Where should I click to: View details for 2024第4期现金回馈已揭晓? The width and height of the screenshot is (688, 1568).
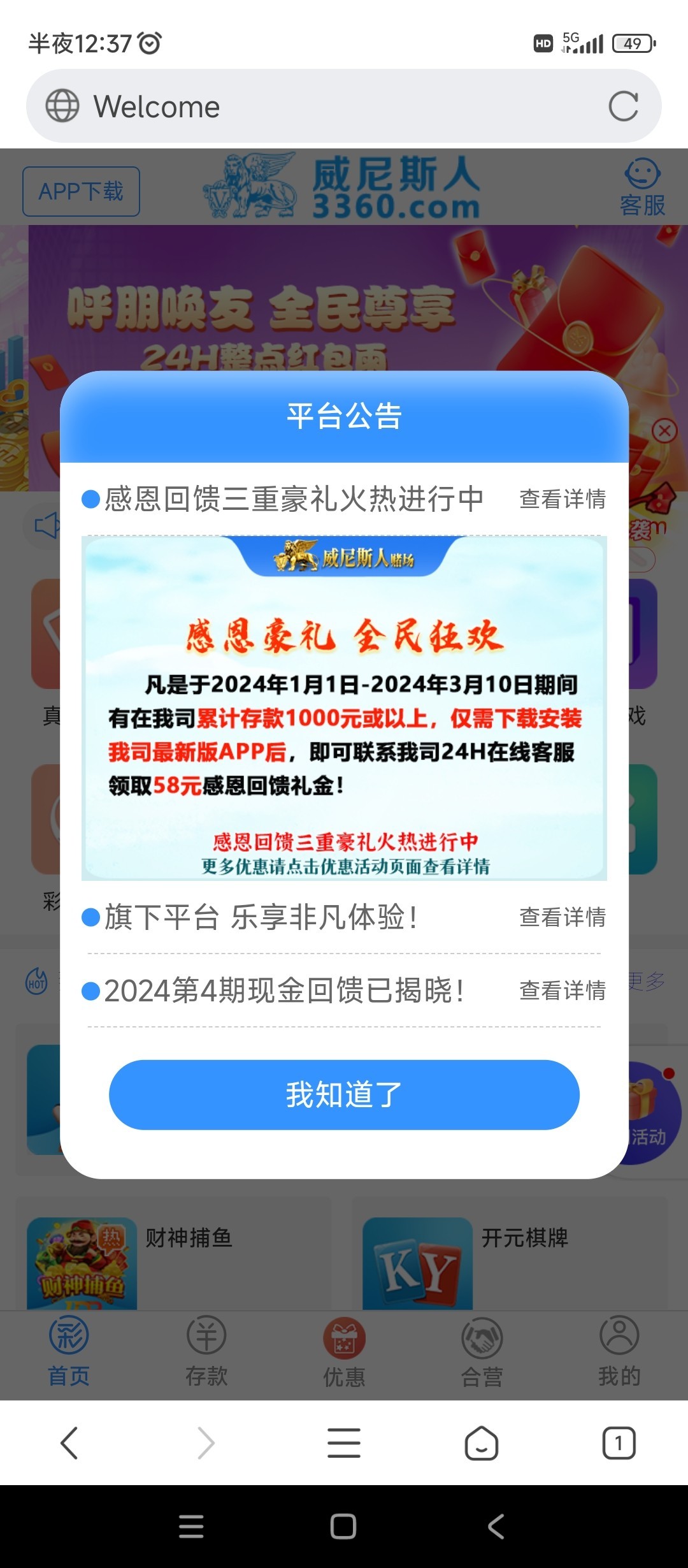coord(562,991)
